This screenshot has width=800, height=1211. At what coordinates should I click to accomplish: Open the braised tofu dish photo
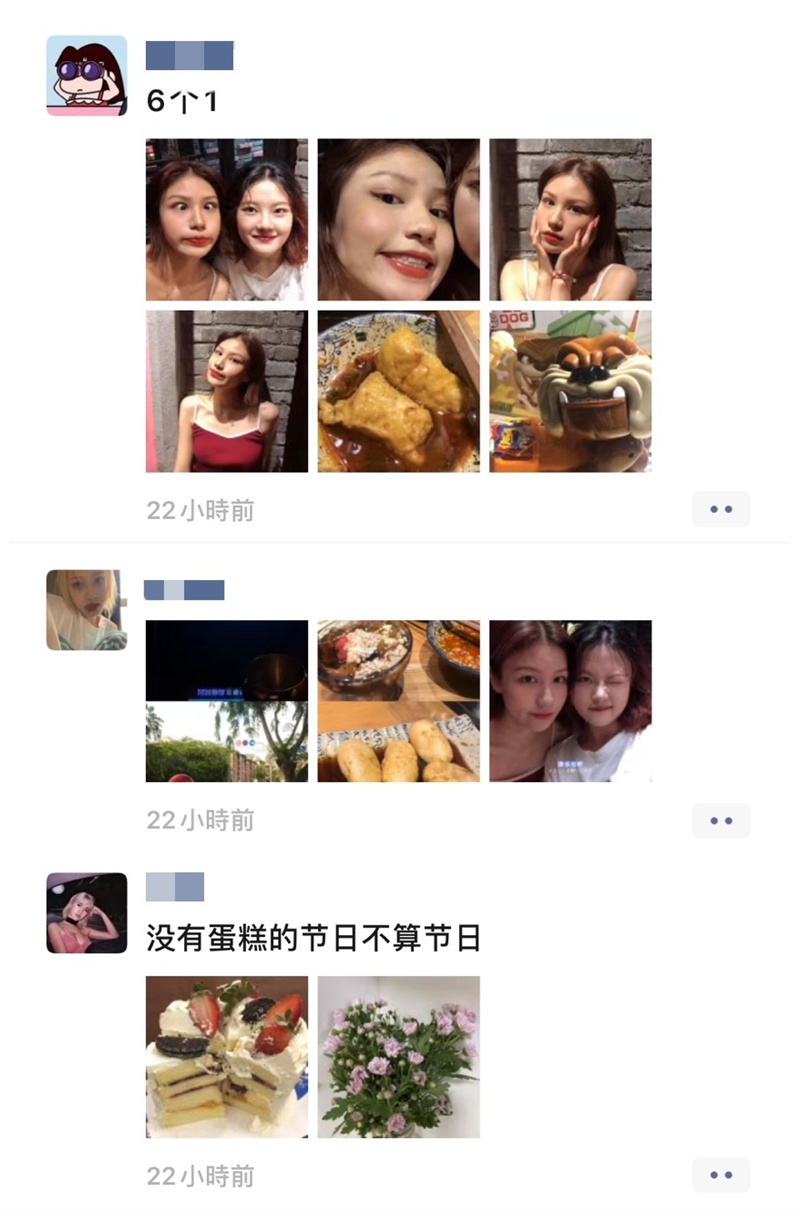click(x=398, y=391)
